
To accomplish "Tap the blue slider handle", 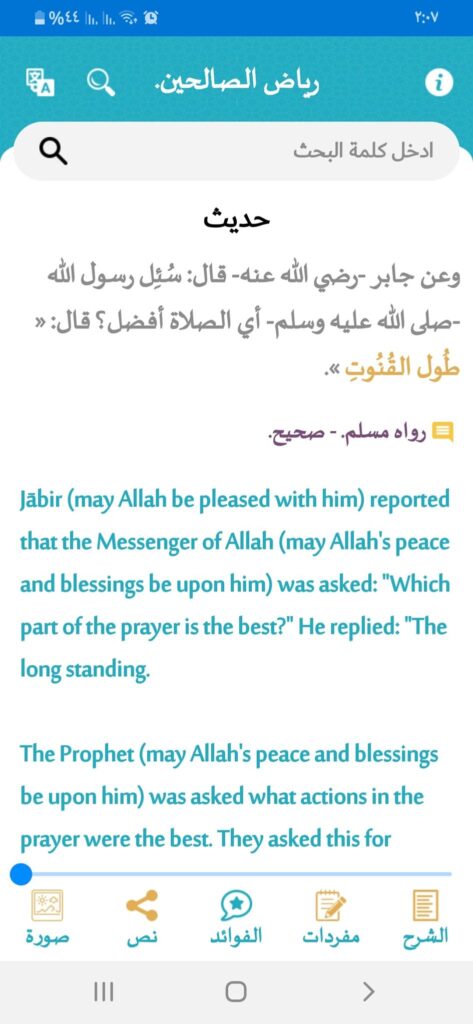I will (x=21, y=873).
